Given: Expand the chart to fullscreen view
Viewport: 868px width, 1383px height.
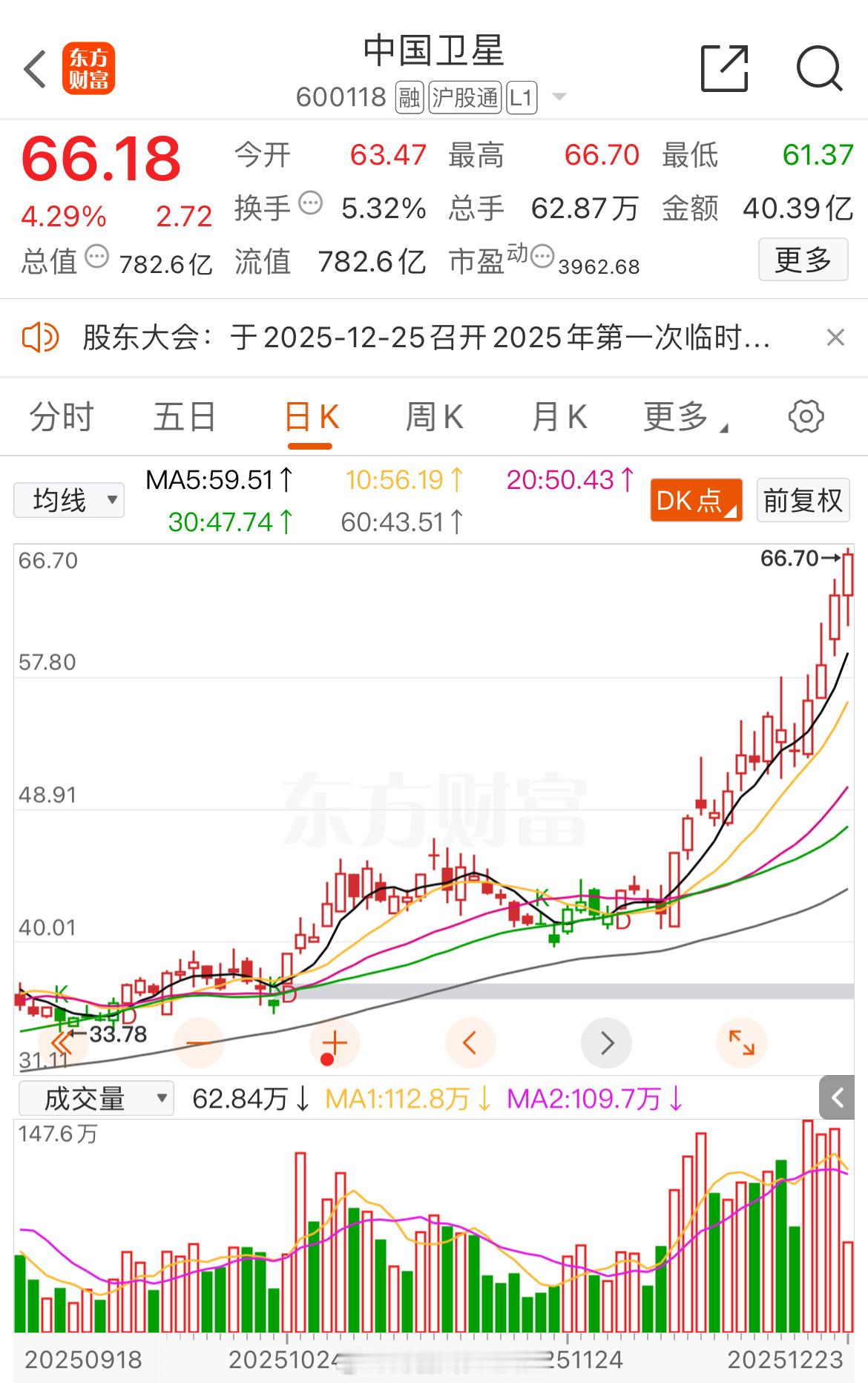Looking at the screenshot, I should coord(743,1042).
